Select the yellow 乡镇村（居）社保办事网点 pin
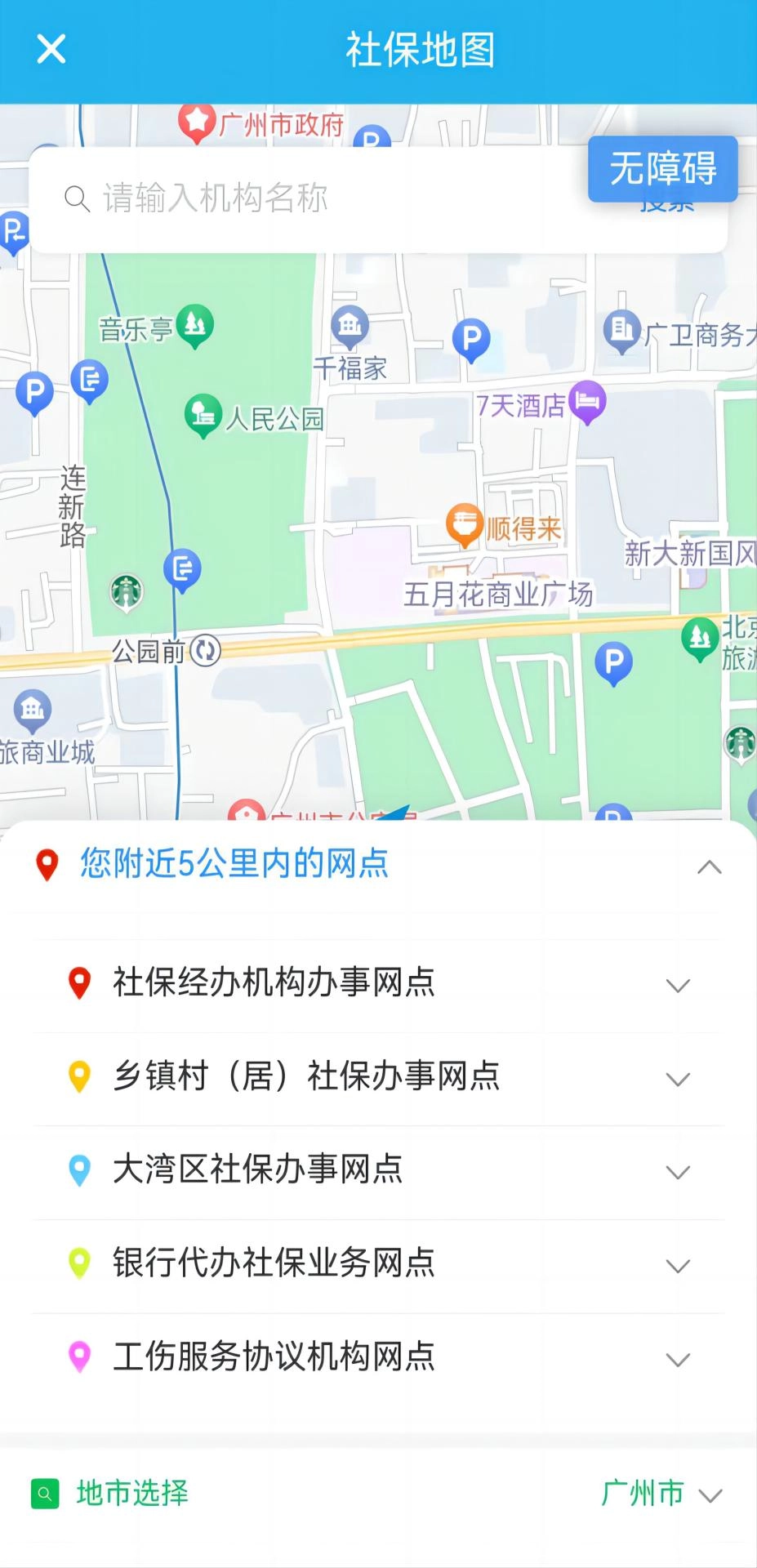The image size is (757, 1568). (x=80, y=1076)
